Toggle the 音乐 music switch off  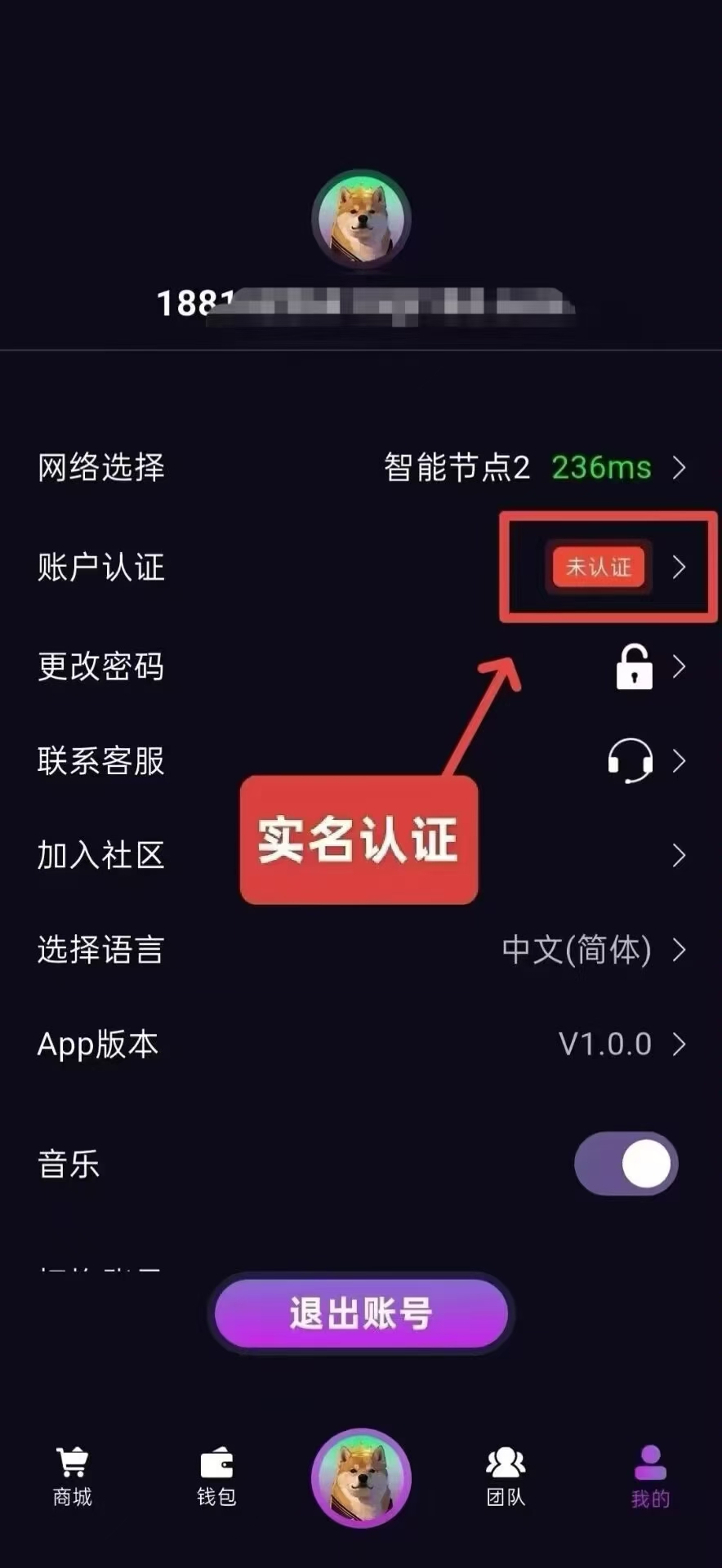(x=626, y=1164)
